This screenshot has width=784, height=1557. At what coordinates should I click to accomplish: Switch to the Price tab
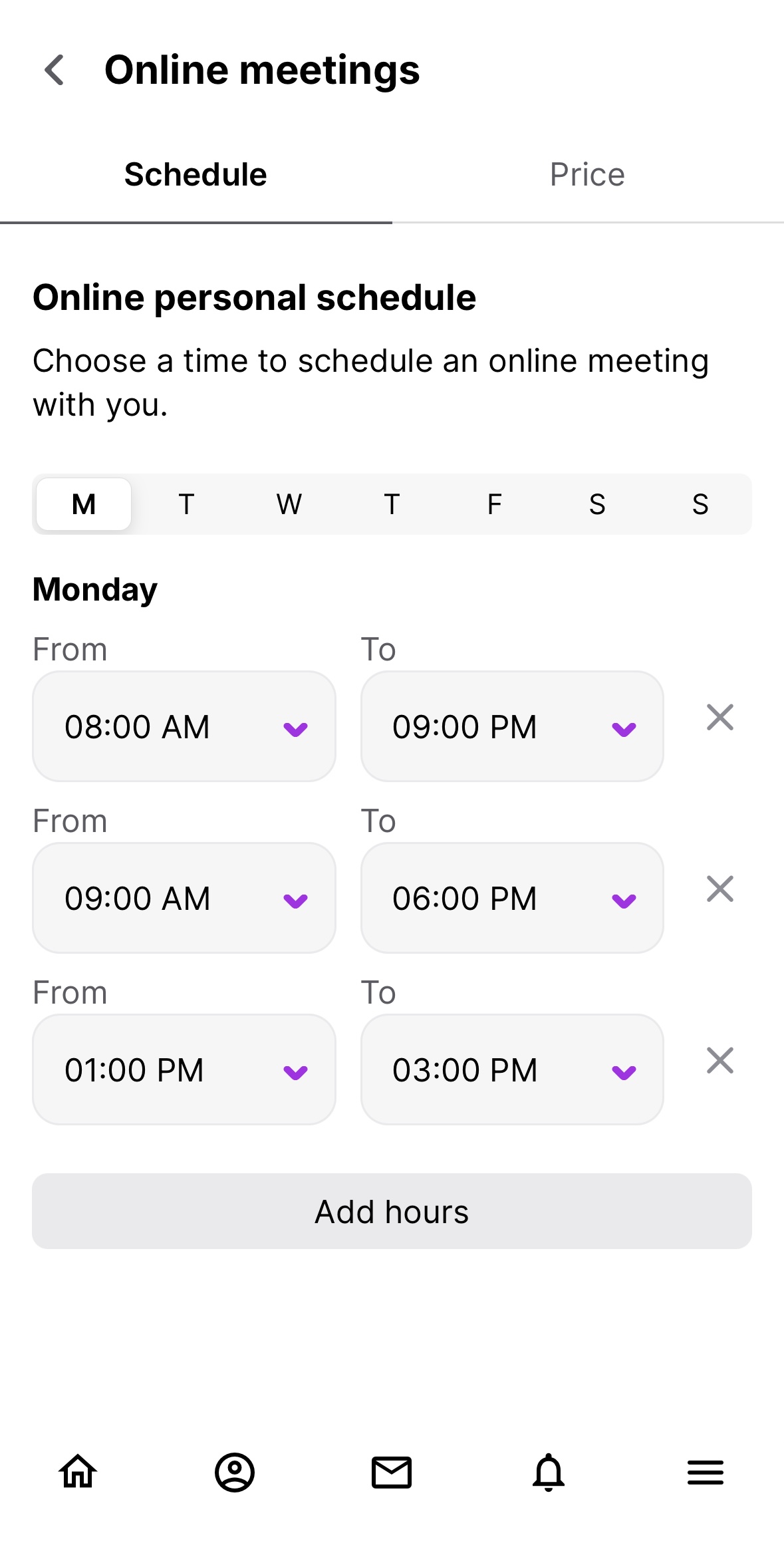(x=588, y=175)
